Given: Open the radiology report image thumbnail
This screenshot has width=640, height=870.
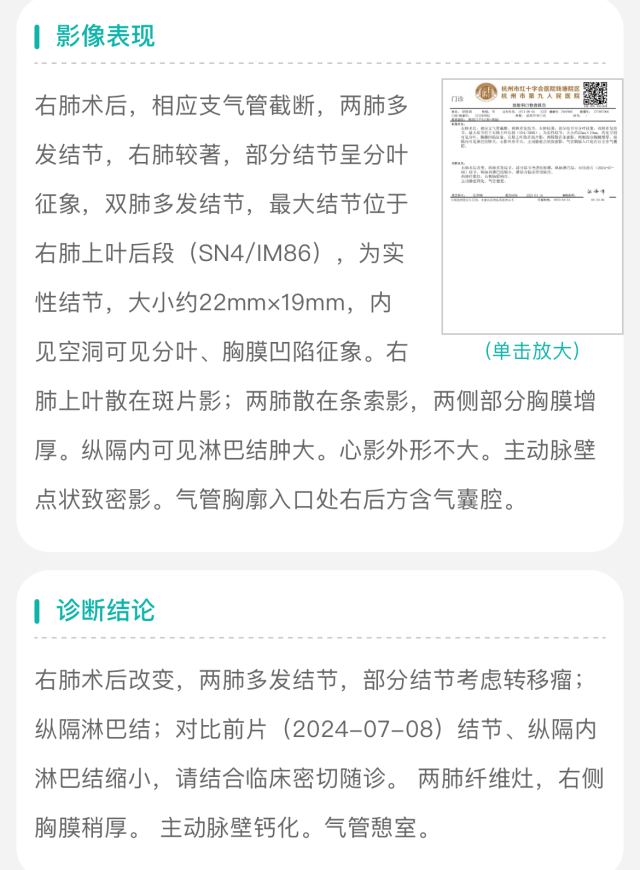Looking at the screenshot, I should (532, 206).
